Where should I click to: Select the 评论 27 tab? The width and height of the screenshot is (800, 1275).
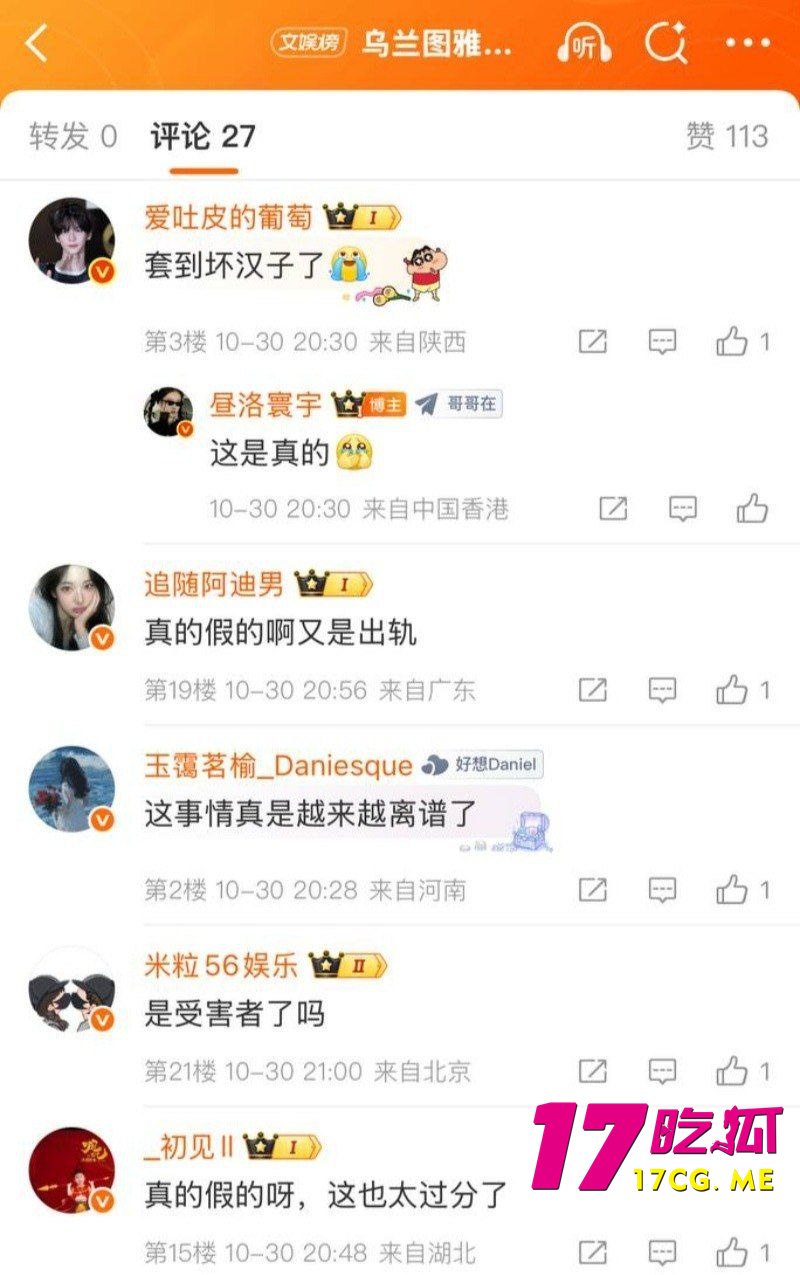203,136
